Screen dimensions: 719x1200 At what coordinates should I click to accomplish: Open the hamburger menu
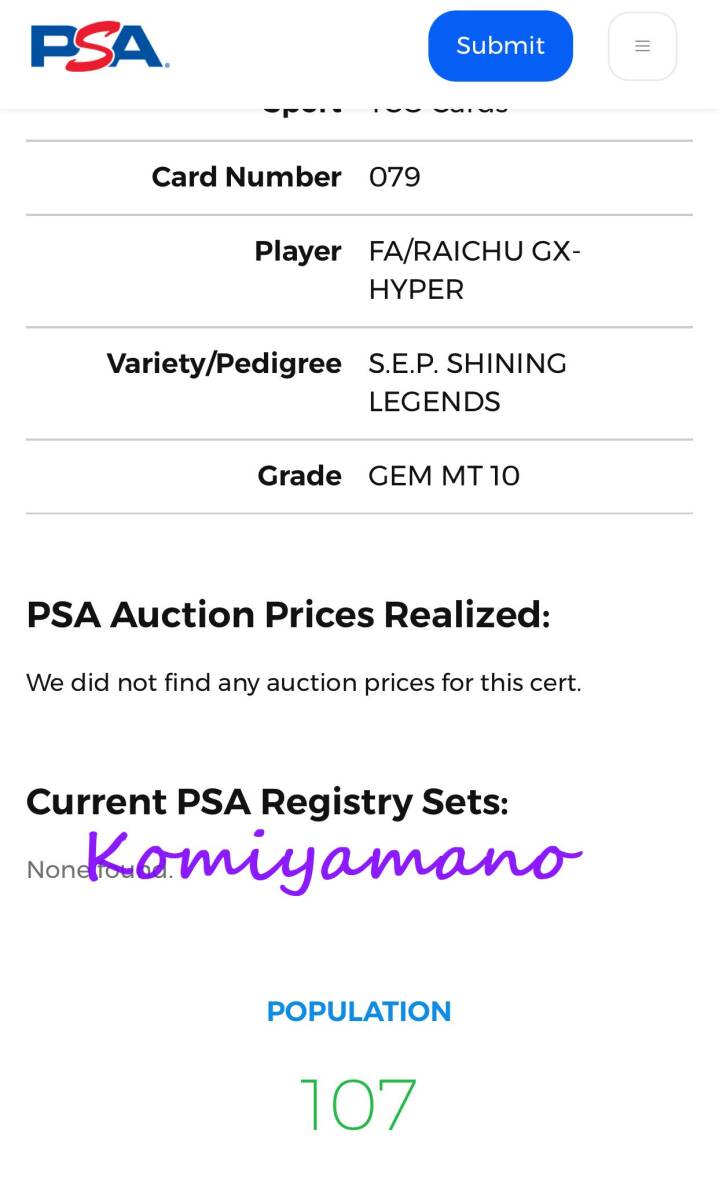click(x=642, y=46)
